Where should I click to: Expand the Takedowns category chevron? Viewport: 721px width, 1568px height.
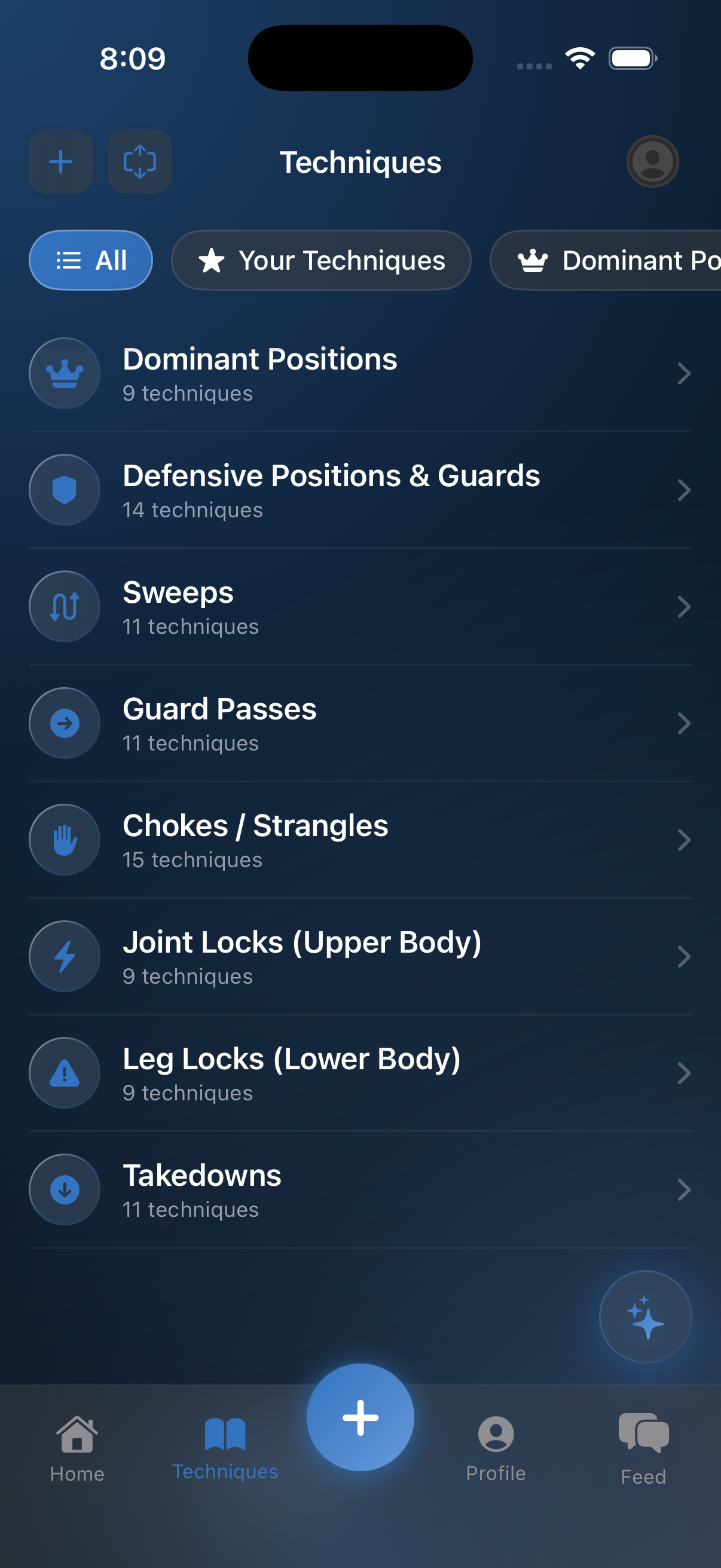click(x=686, y=1189)
